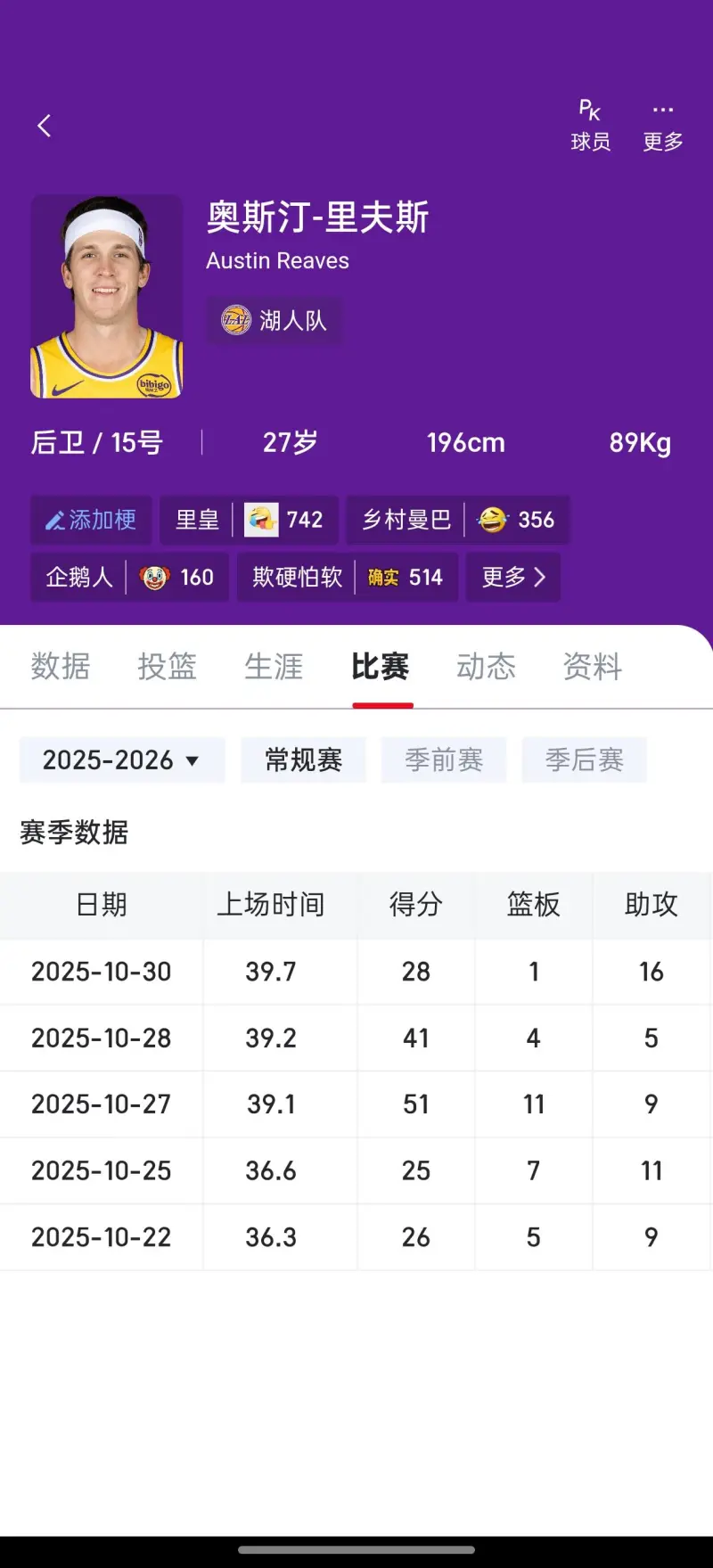Image resolution: width=713 pixels, height=1568 pixels.
Task: Switch to the 动态 tab
Action: point(486,667)
